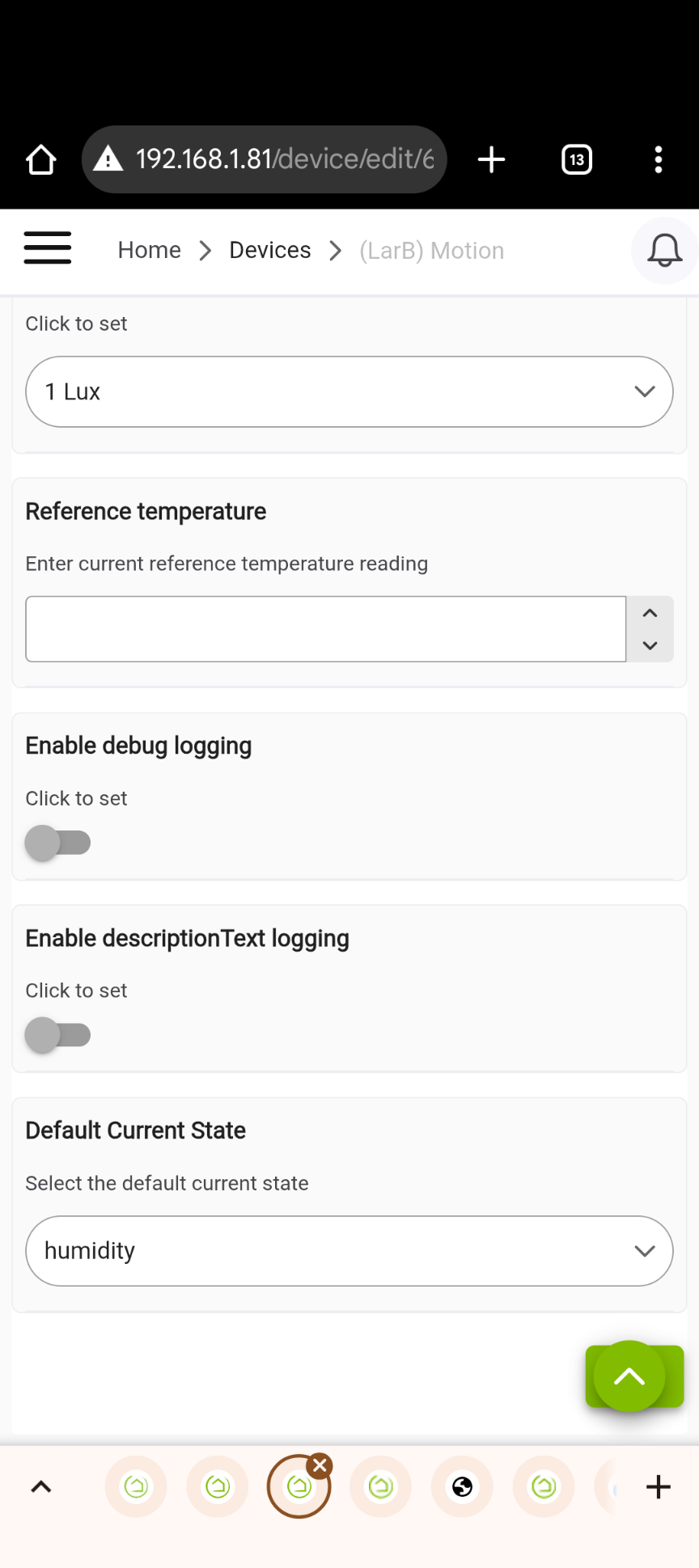The width and height of the screenshot is (699, 1568).
Task: Open the browser overflow menu
Action: pos(659,159)
